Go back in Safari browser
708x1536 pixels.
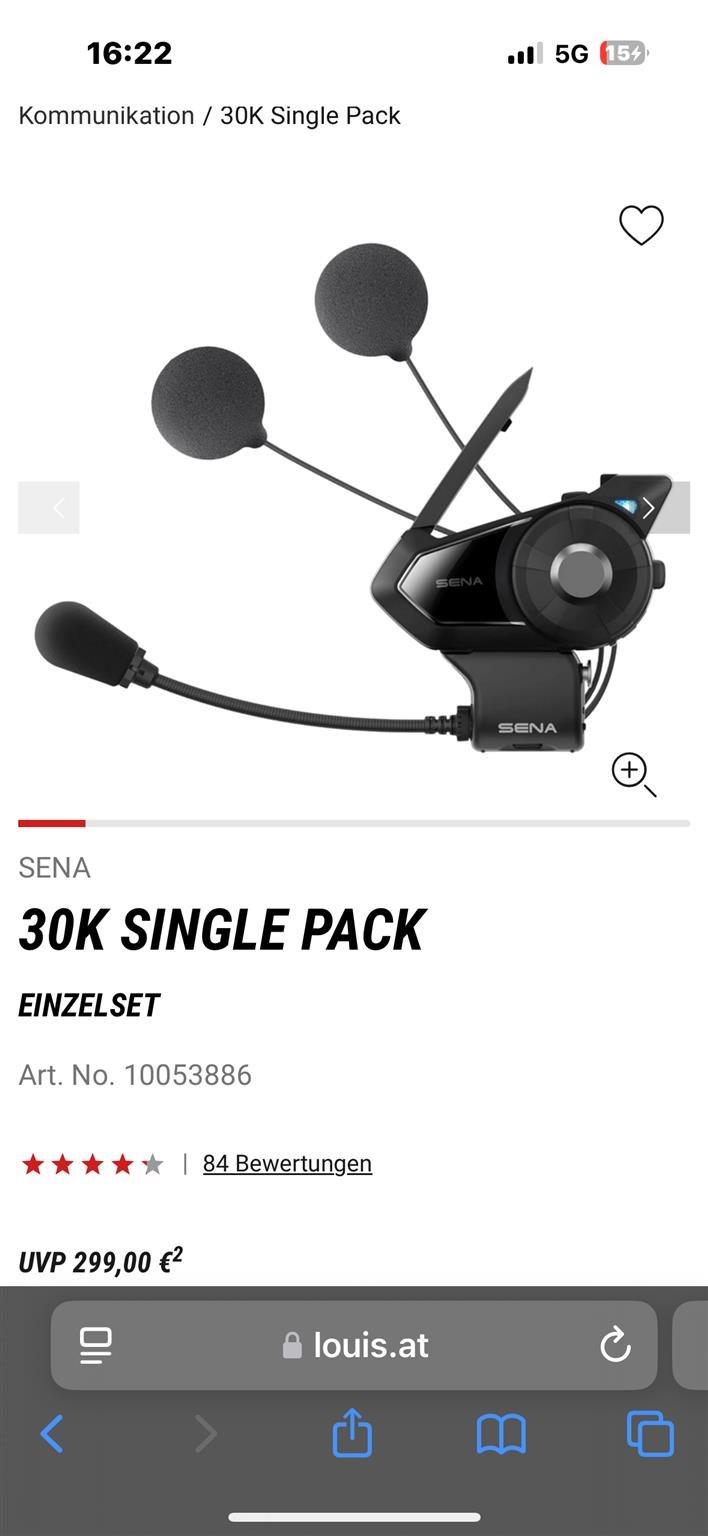point(52,1435)
